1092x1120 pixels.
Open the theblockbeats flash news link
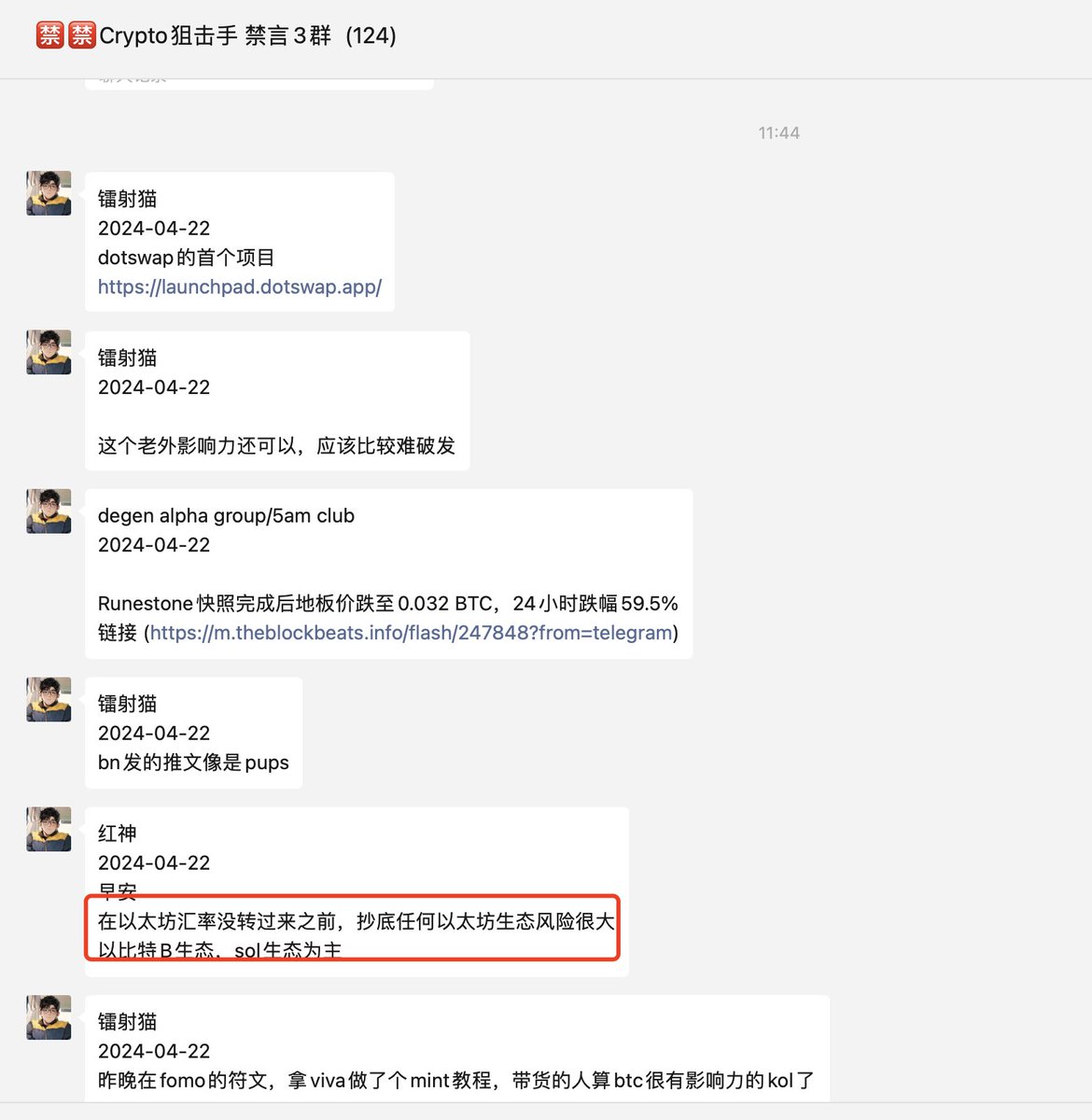pyautogui.click(x=411, y=633)
